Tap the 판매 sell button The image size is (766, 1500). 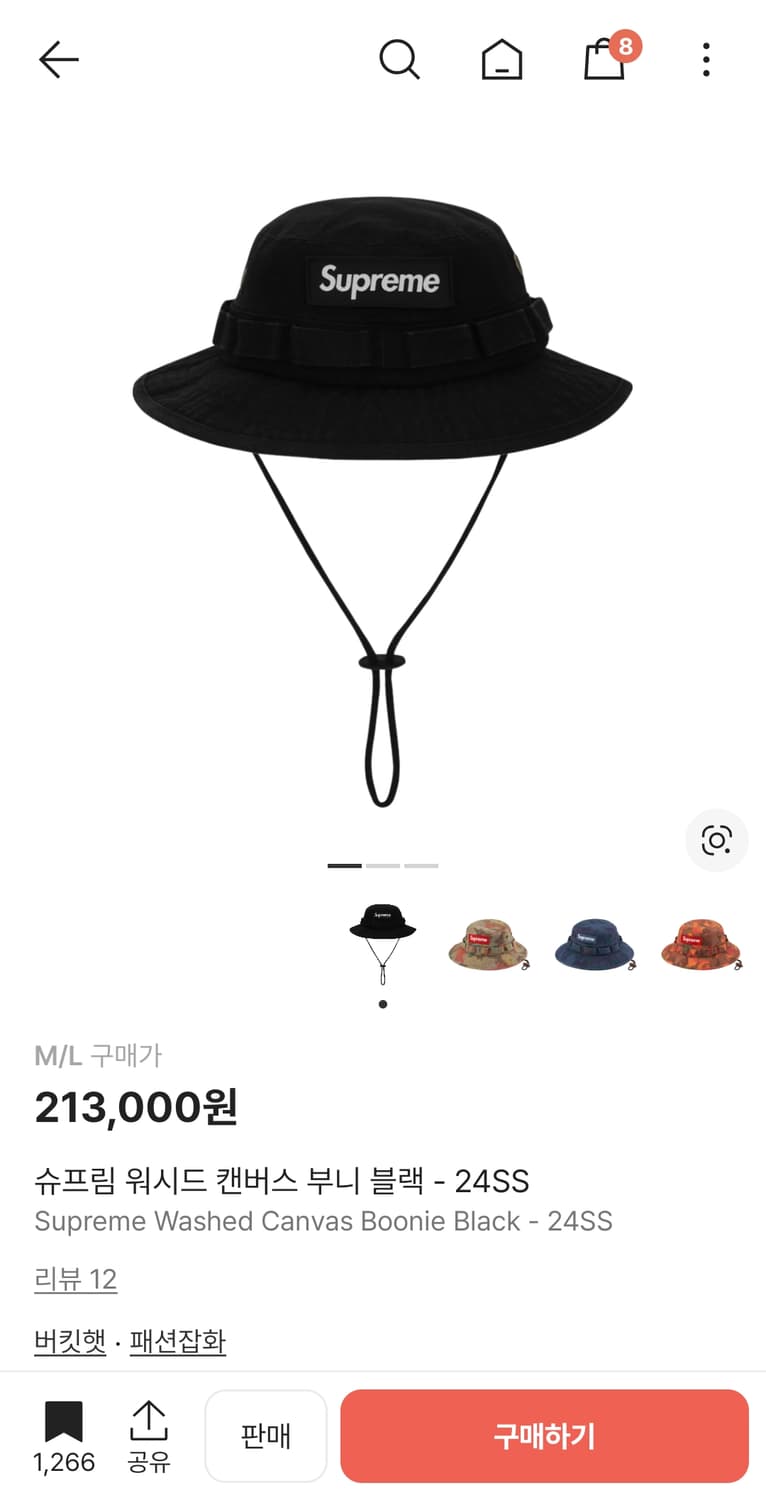click(266, 1435)
